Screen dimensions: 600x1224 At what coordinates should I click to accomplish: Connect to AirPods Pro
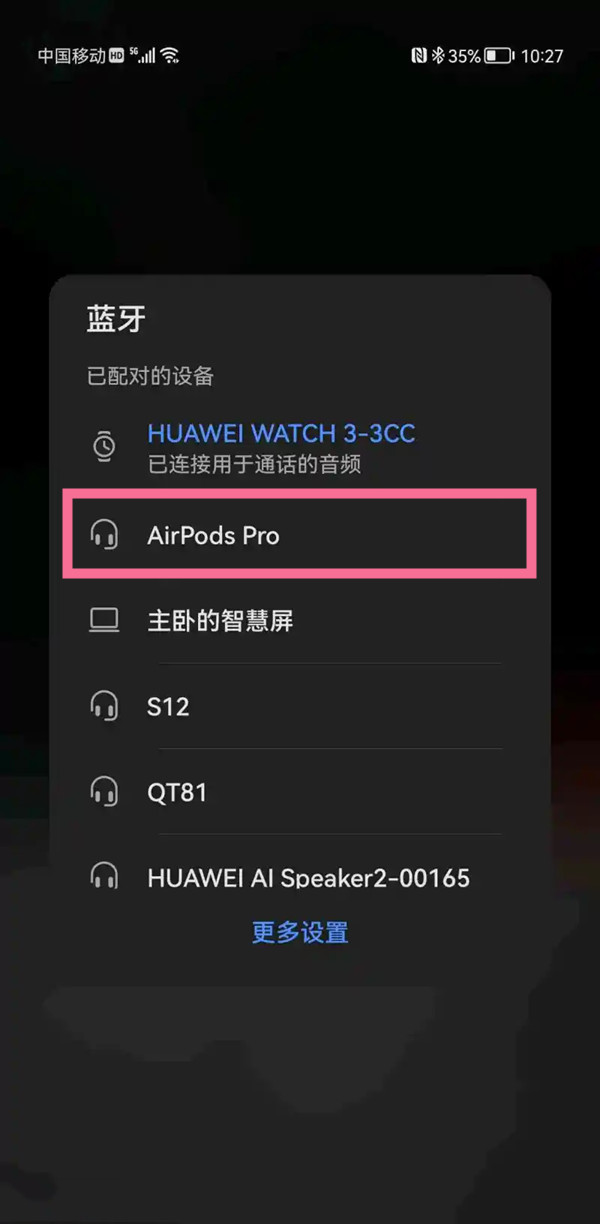[x=300, y=535]
